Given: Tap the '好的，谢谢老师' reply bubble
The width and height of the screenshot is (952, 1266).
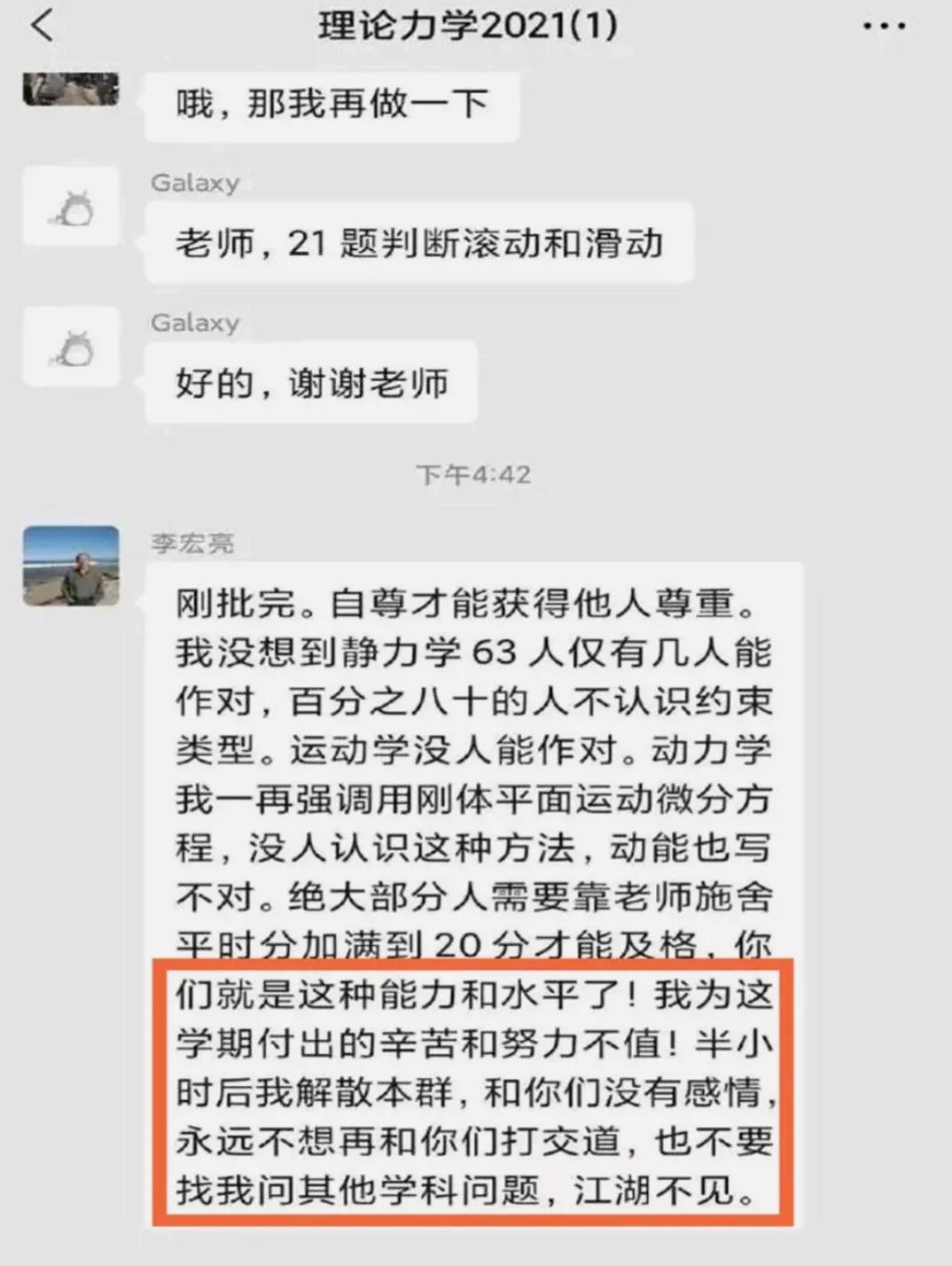Looking at the screenshot, I should 310,381.
